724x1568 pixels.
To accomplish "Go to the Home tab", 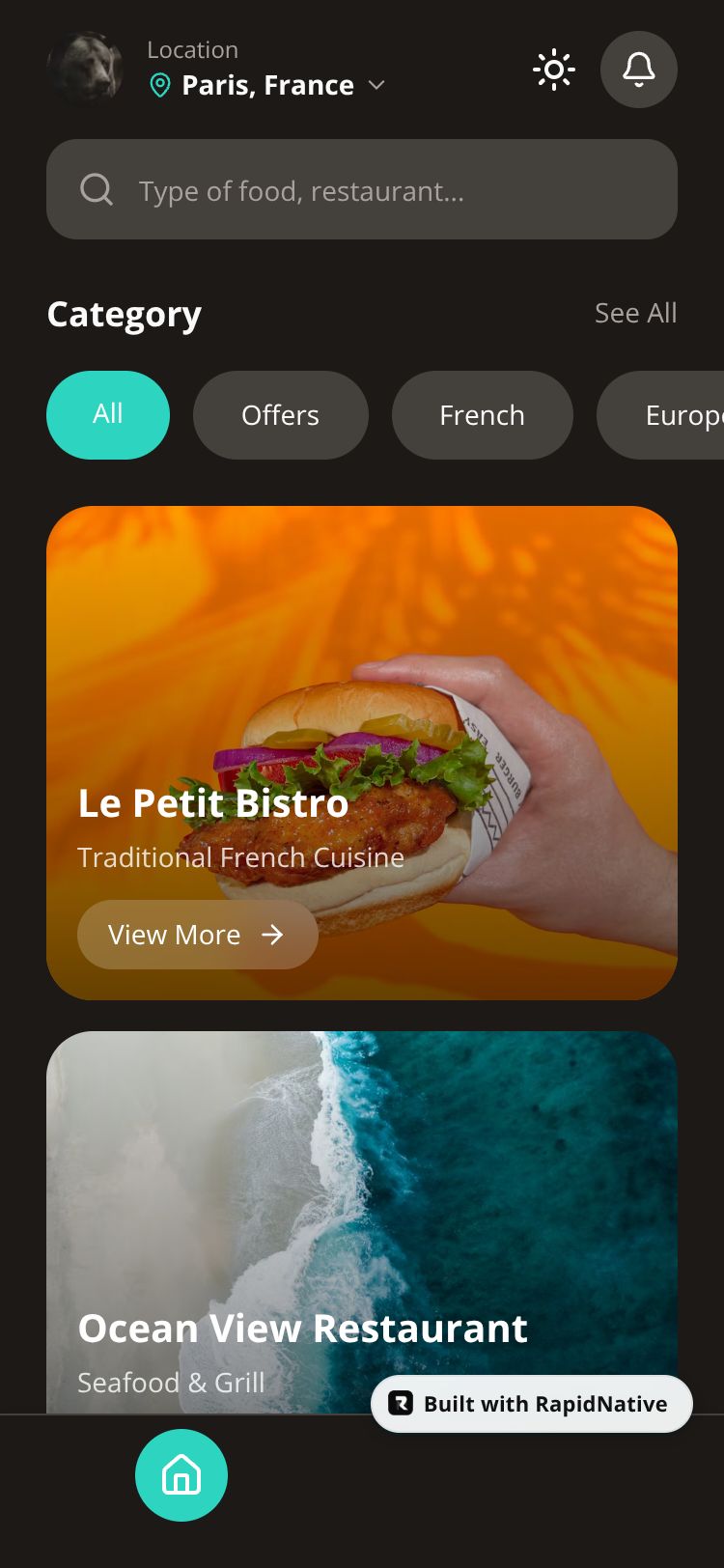I will [x=181, y=1475].
